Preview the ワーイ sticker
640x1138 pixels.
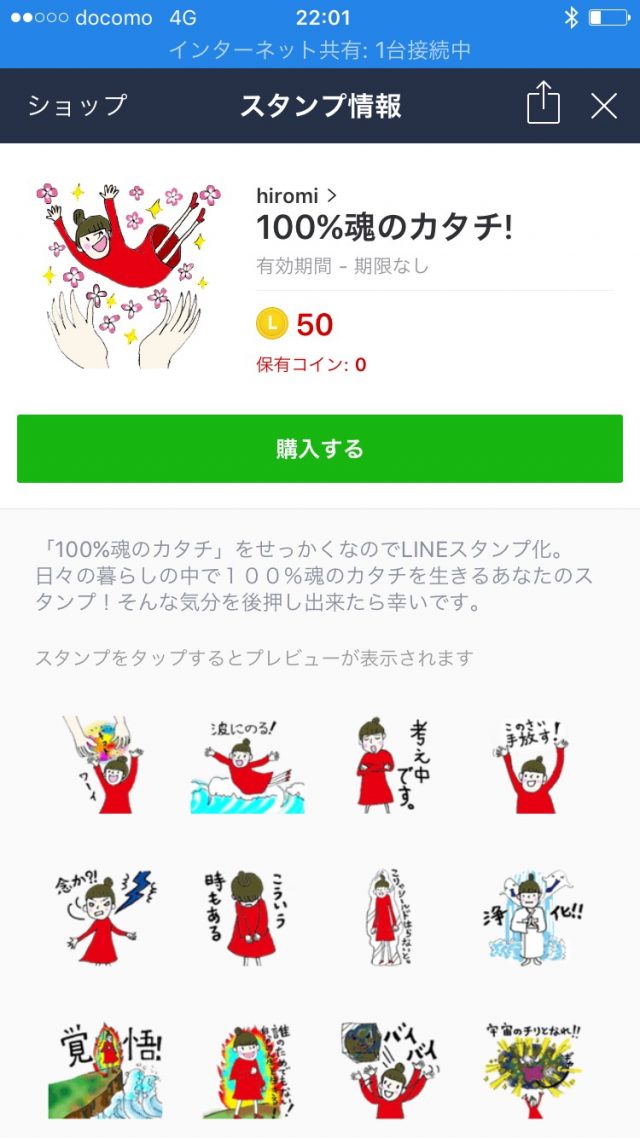105,765
